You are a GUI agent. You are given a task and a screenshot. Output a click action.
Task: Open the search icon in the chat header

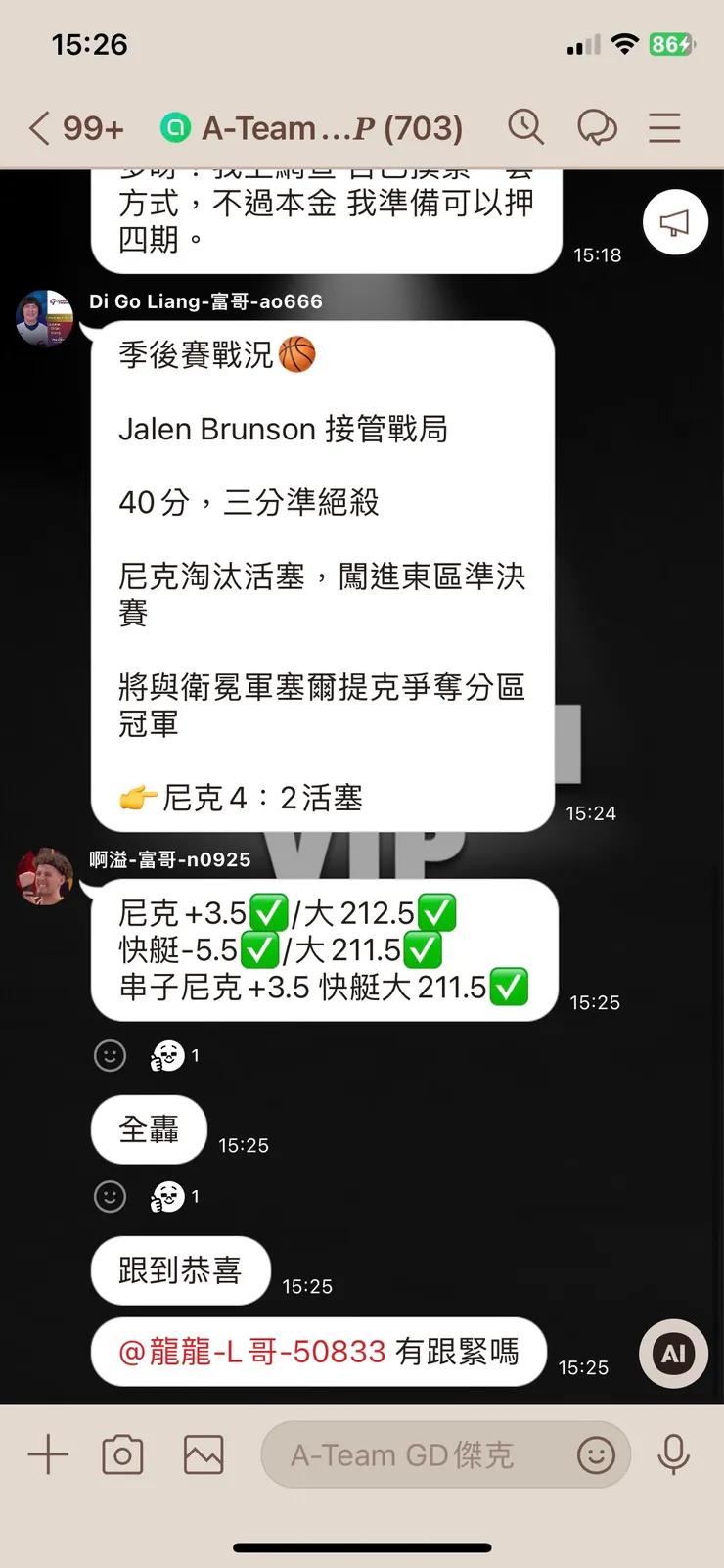click(x=526, y=127)
